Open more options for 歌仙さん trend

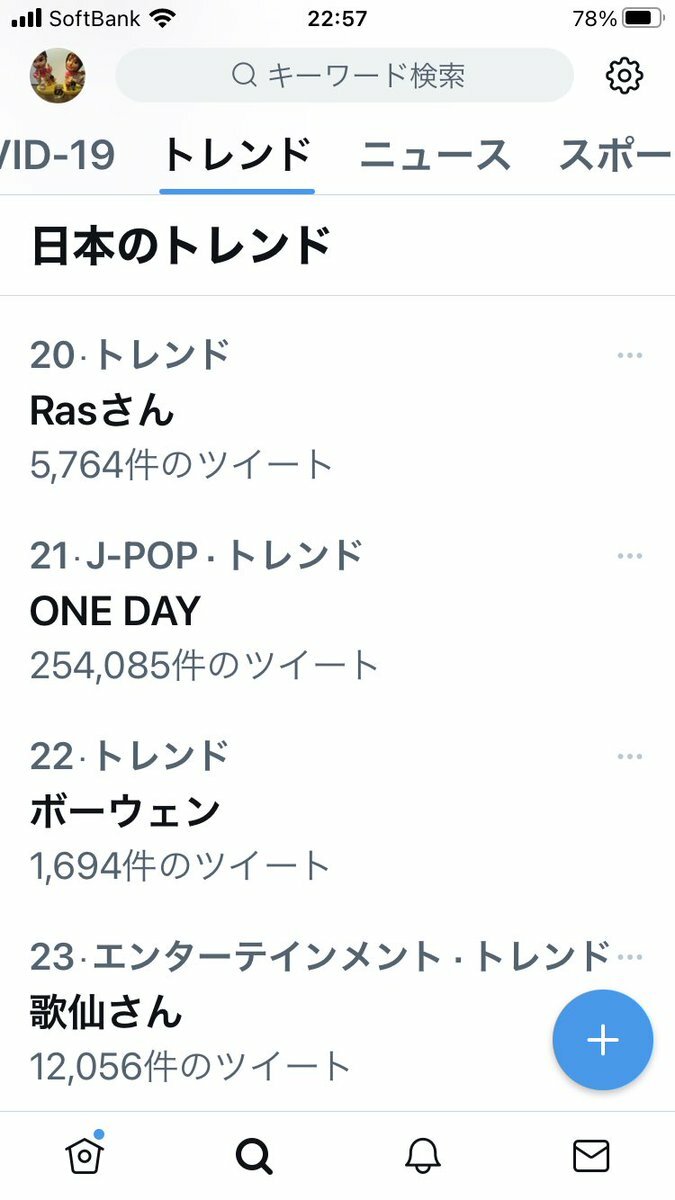click(x=630, y=956)
